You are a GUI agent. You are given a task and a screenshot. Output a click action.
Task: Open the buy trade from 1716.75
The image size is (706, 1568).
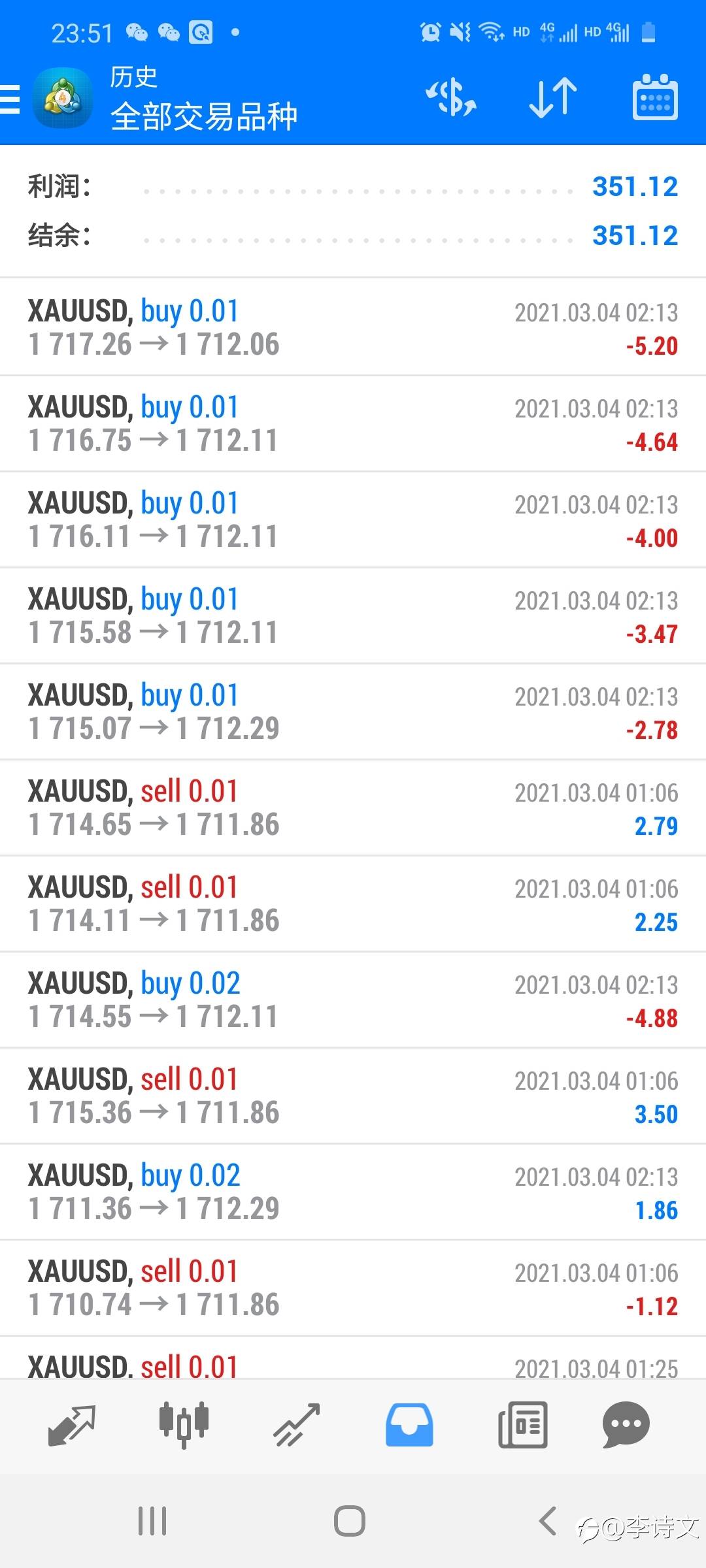tap(353, 423)
